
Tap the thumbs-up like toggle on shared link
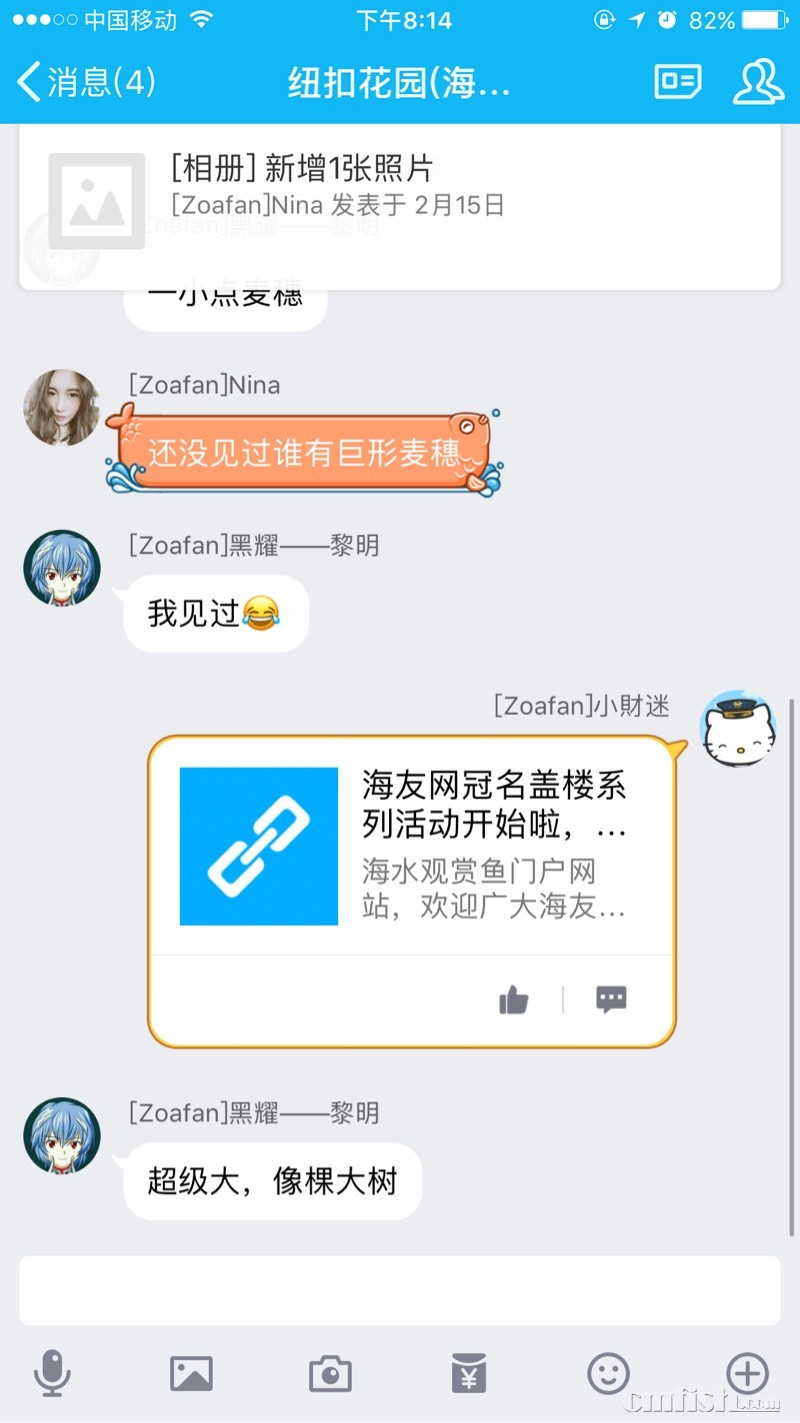point(514,999)
